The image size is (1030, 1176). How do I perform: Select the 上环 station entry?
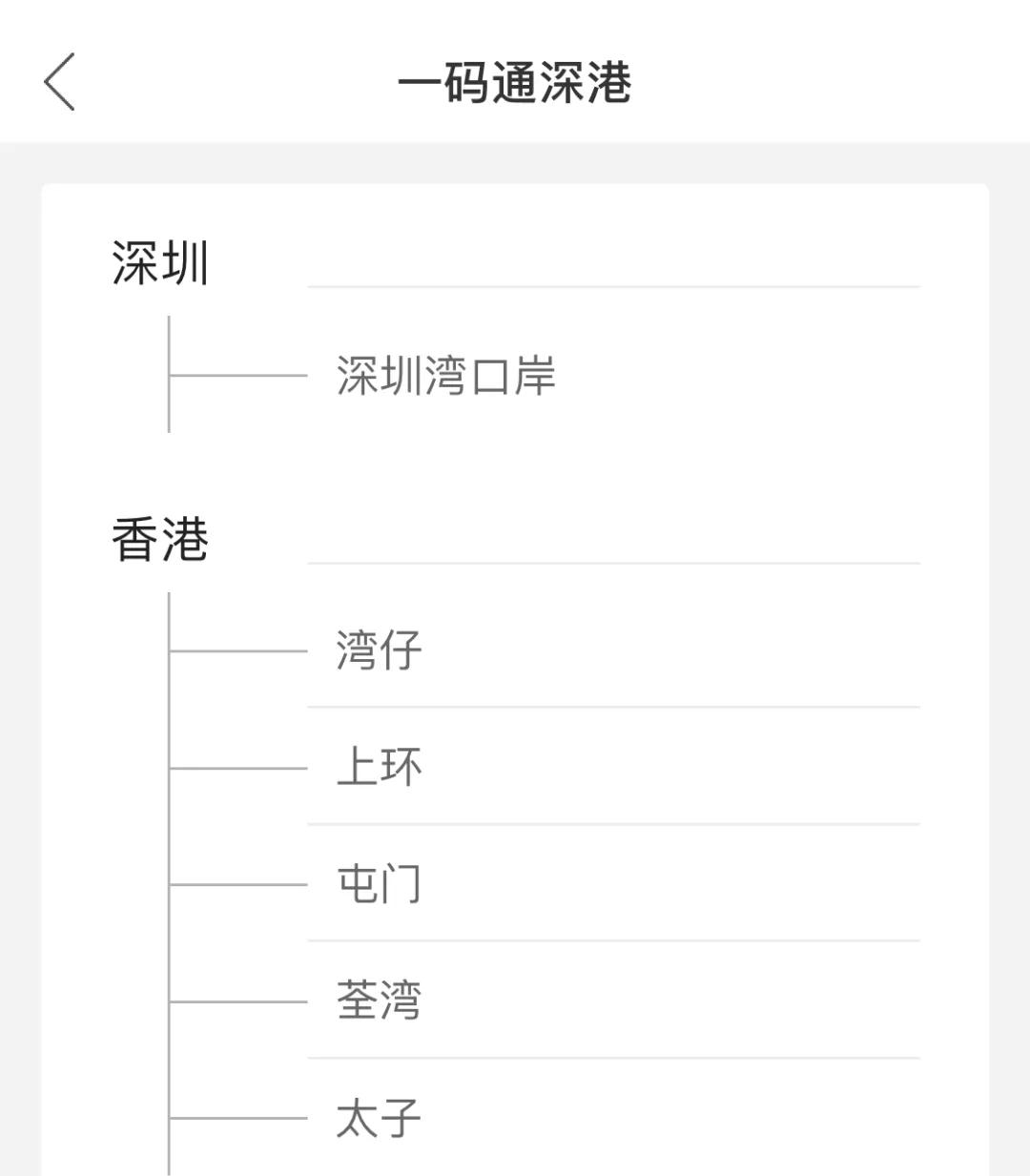coord(379,767)
